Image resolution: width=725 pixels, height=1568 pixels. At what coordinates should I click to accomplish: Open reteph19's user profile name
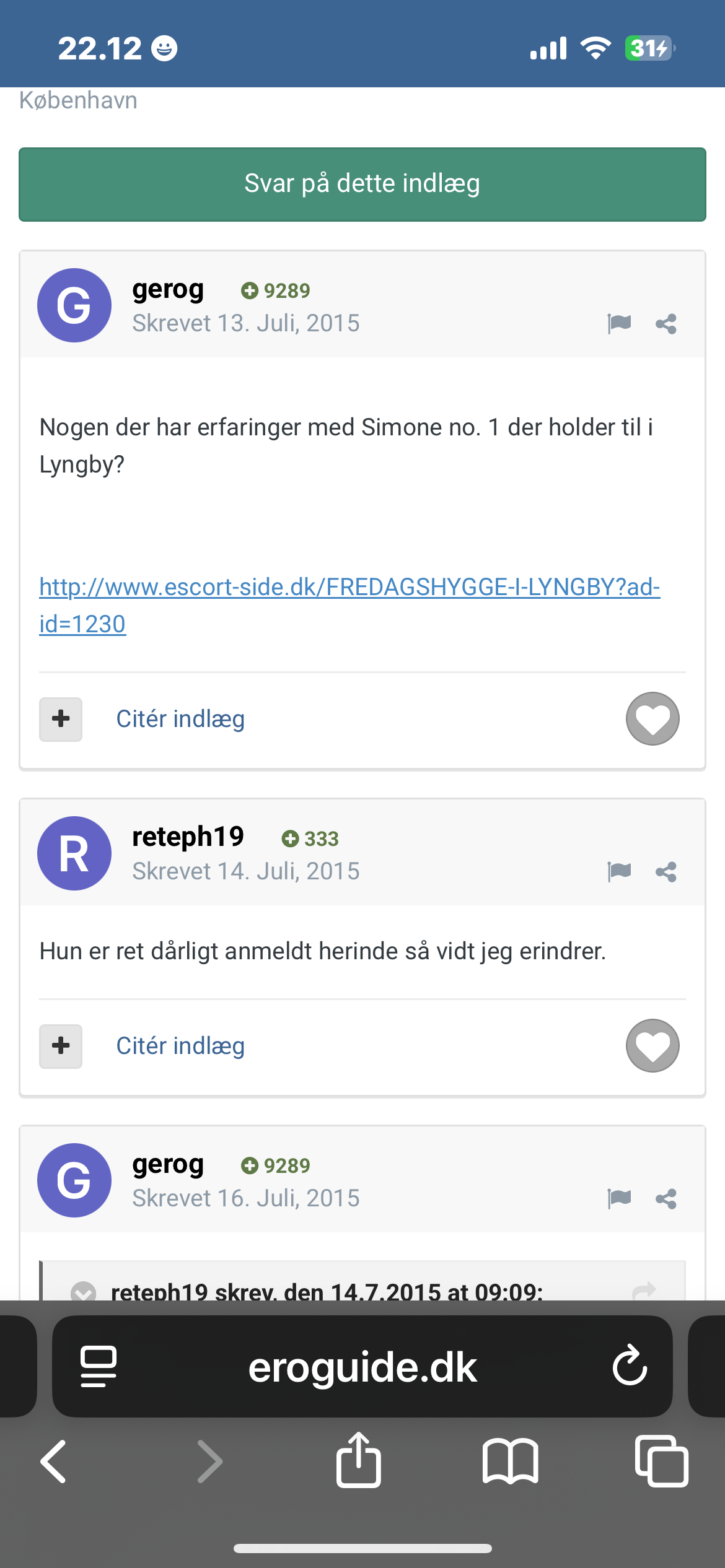[188, 837]
